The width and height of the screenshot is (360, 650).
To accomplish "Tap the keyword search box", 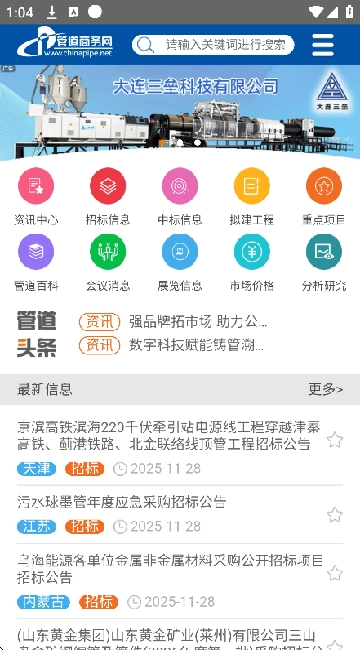I will click(213, 45).
